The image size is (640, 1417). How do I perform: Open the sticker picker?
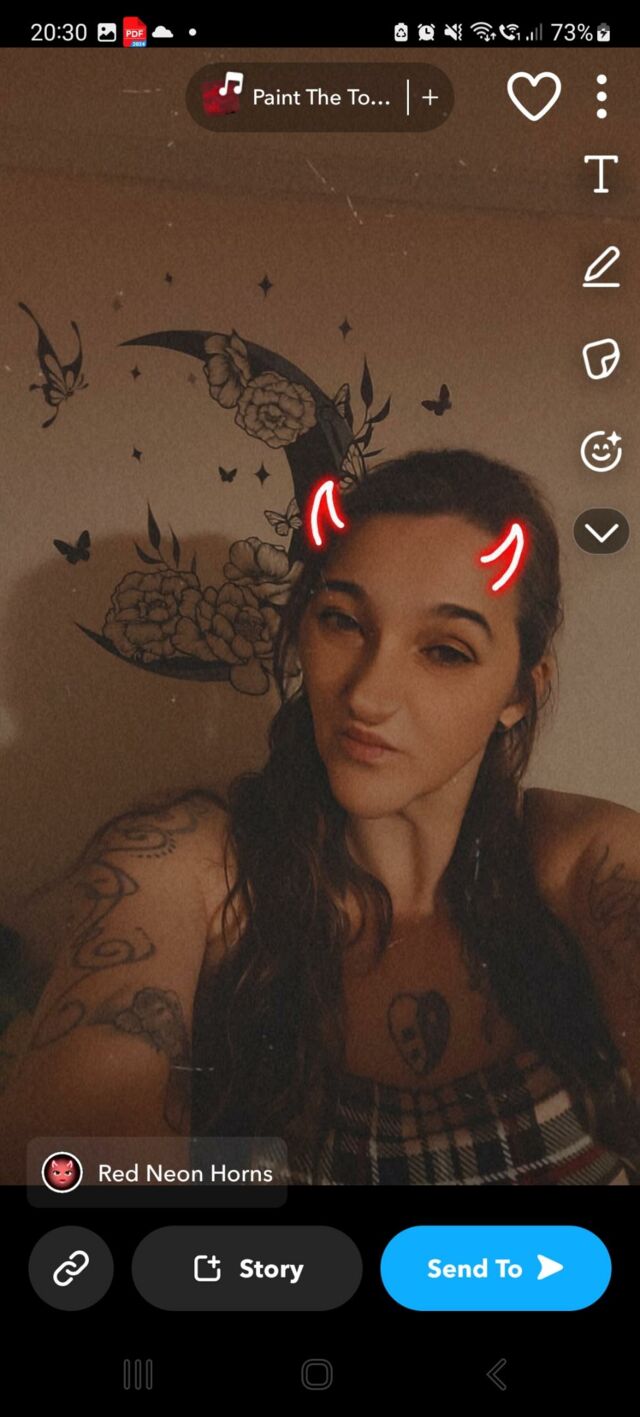(x=601, y=359)
